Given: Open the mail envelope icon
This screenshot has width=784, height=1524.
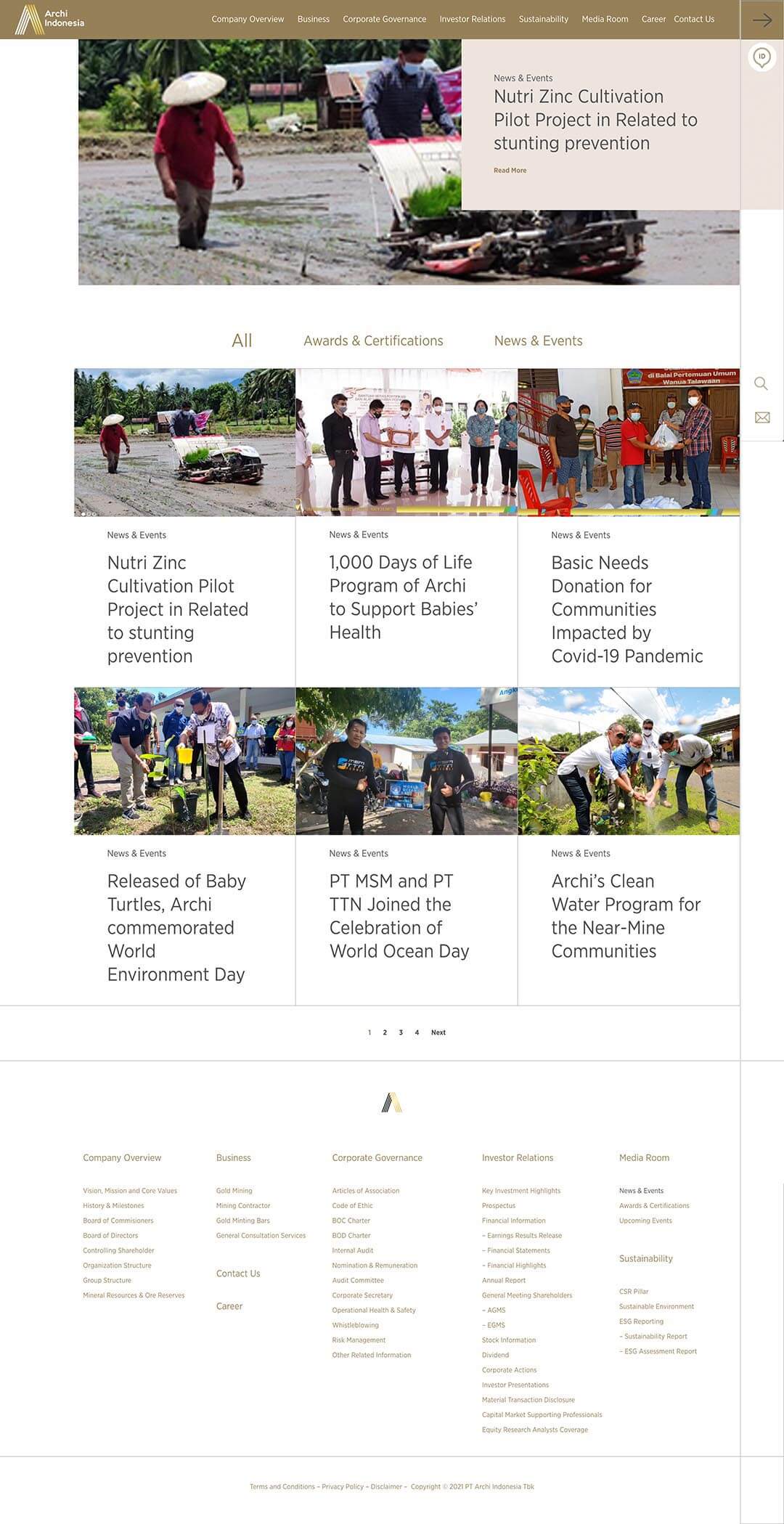Looking at the screenshot, I should tap(761, 417).
